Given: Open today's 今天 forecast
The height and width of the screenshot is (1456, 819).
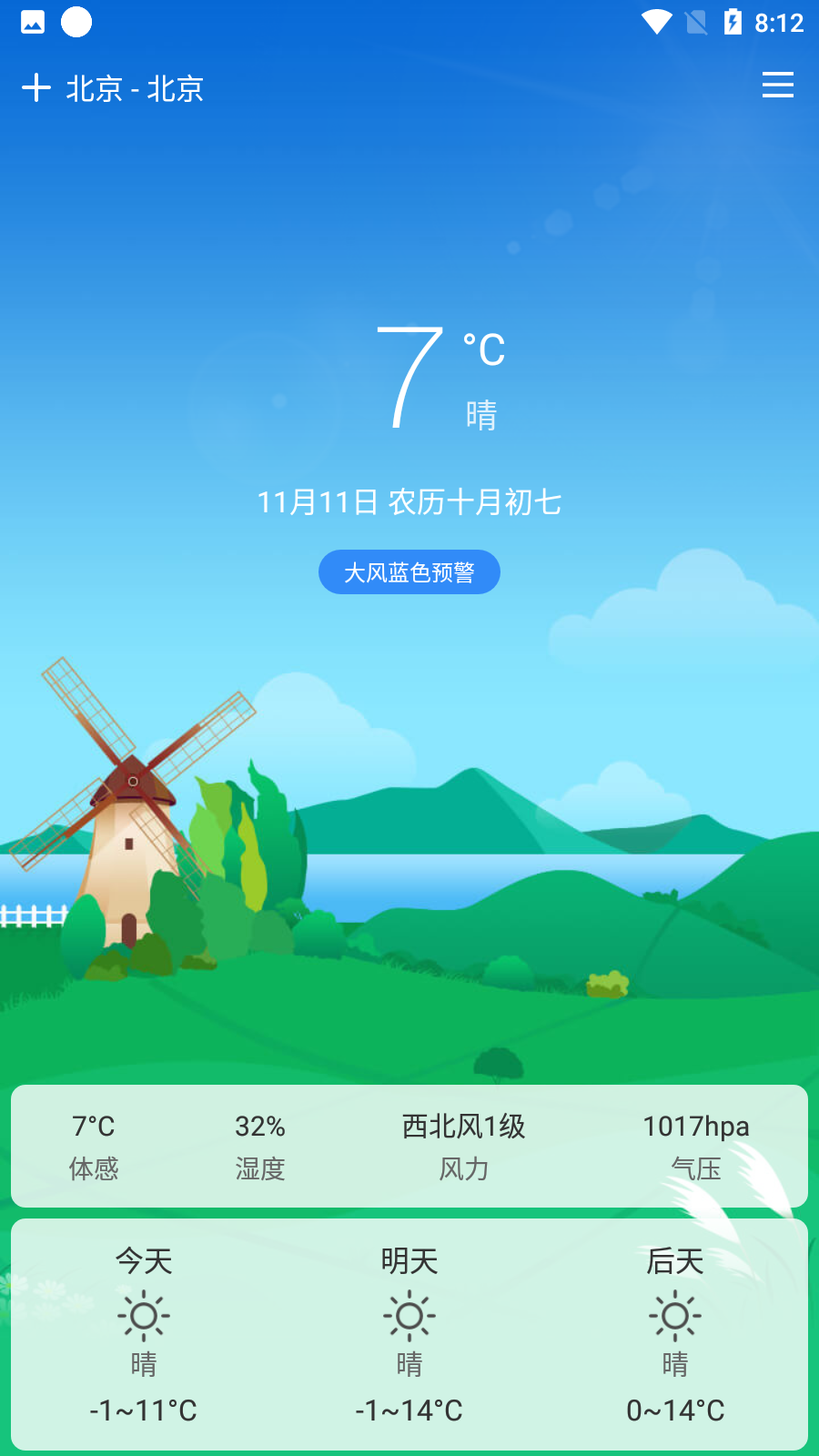Looking at the screenshot, I should (144, 1333).
